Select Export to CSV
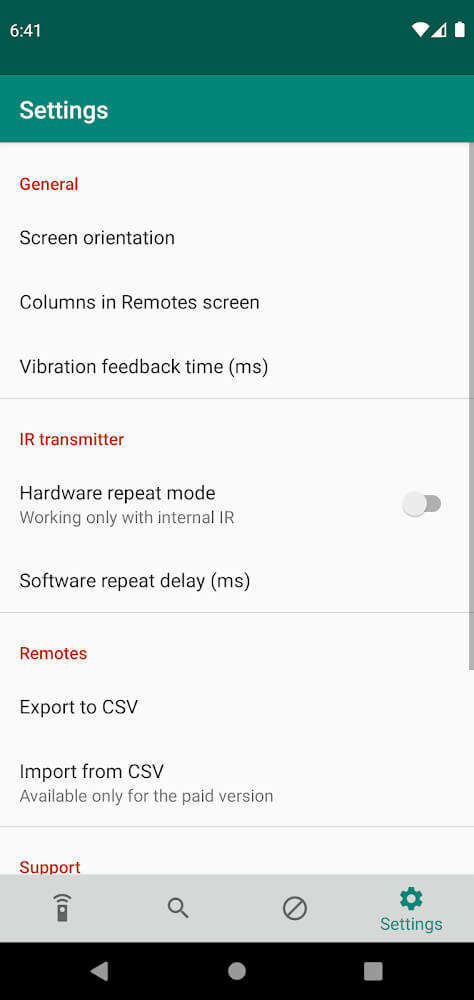Image resolution: width=474 pixels, height=1000 pixels. (x=237, y=707)
